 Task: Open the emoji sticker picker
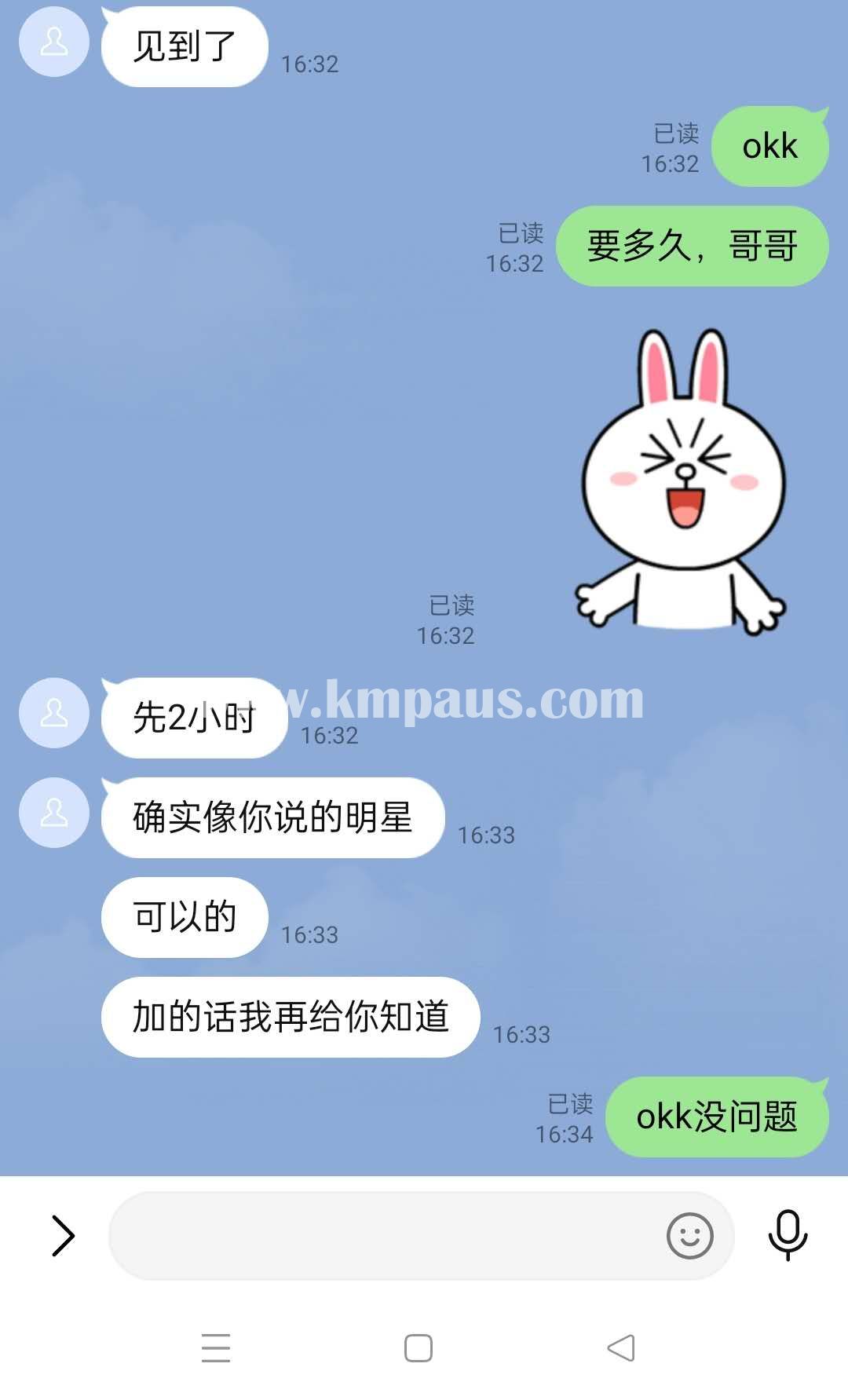click(689, 1236)
